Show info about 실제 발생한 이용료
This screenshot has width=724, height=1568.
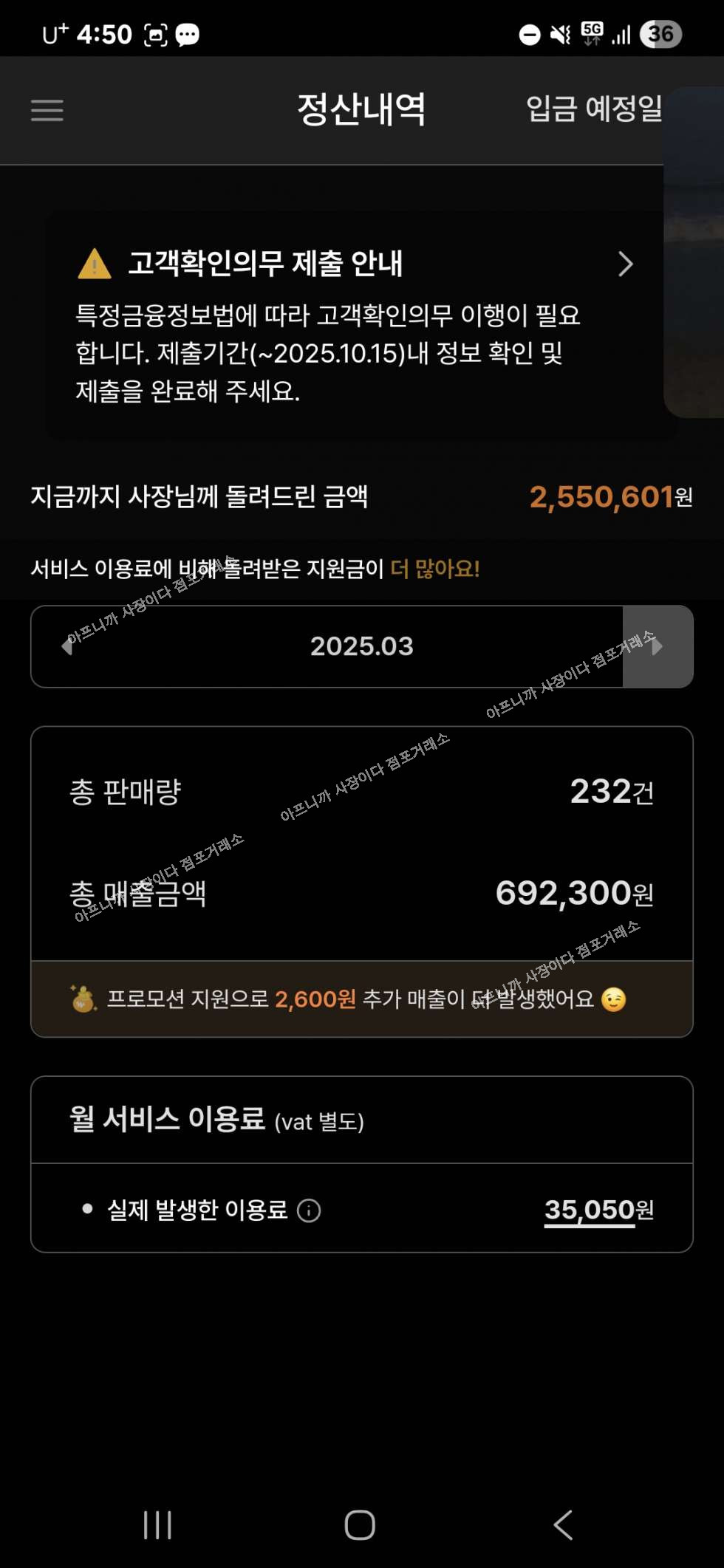point(309,1211)
